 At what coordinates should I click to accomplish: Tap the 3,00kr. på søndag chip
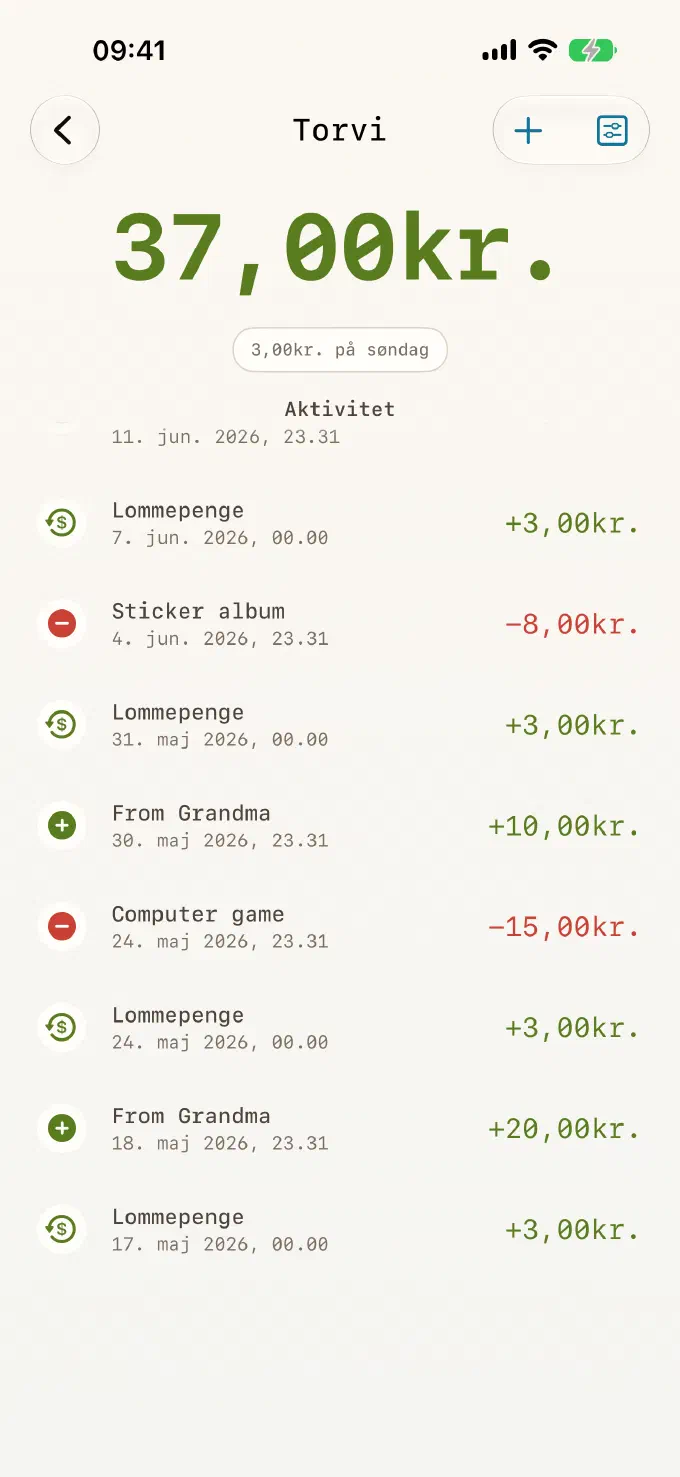340,350
